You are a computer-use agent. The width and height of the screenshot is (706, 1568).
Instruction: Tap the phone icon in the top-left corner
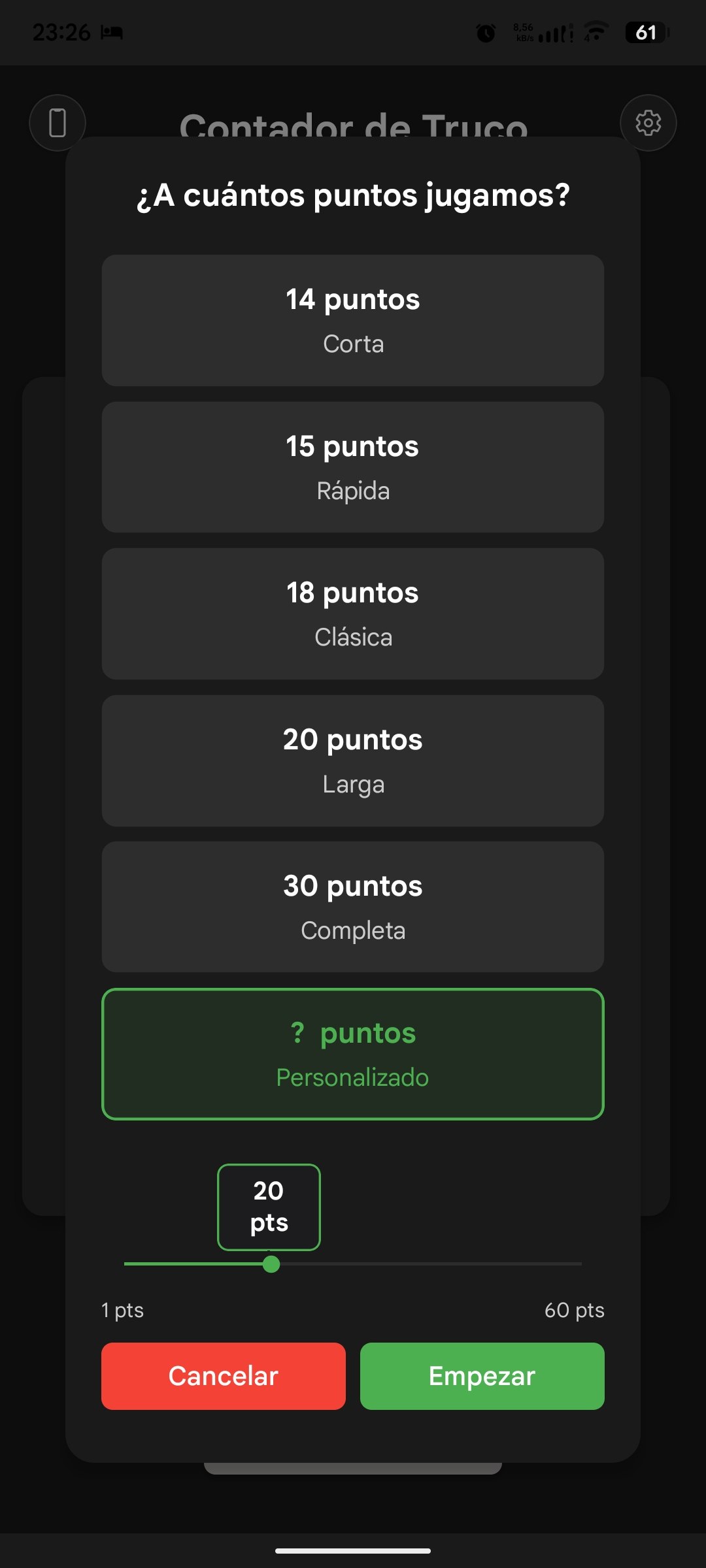coord(58,123)
